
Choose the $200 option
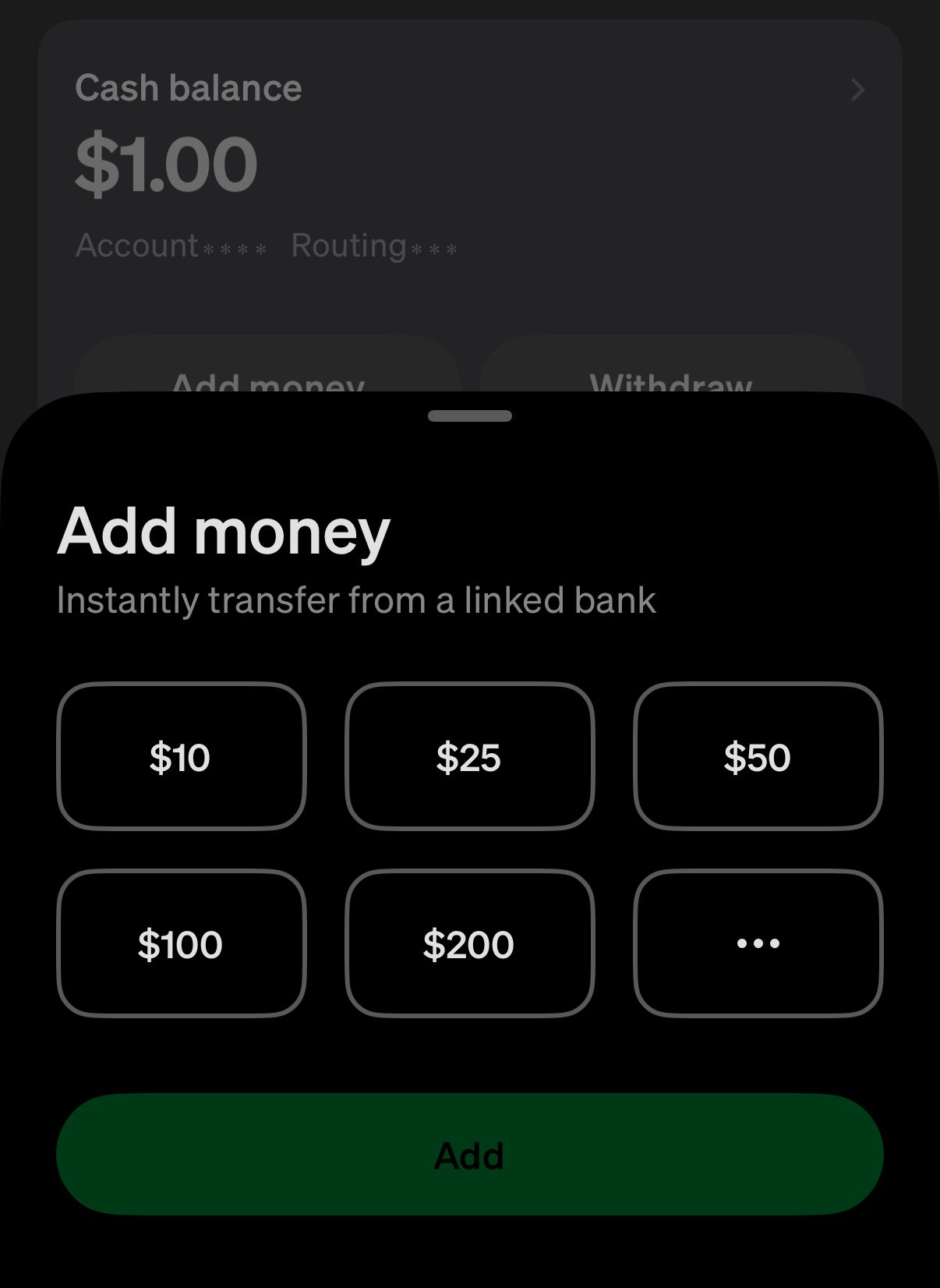click(469, 943)
